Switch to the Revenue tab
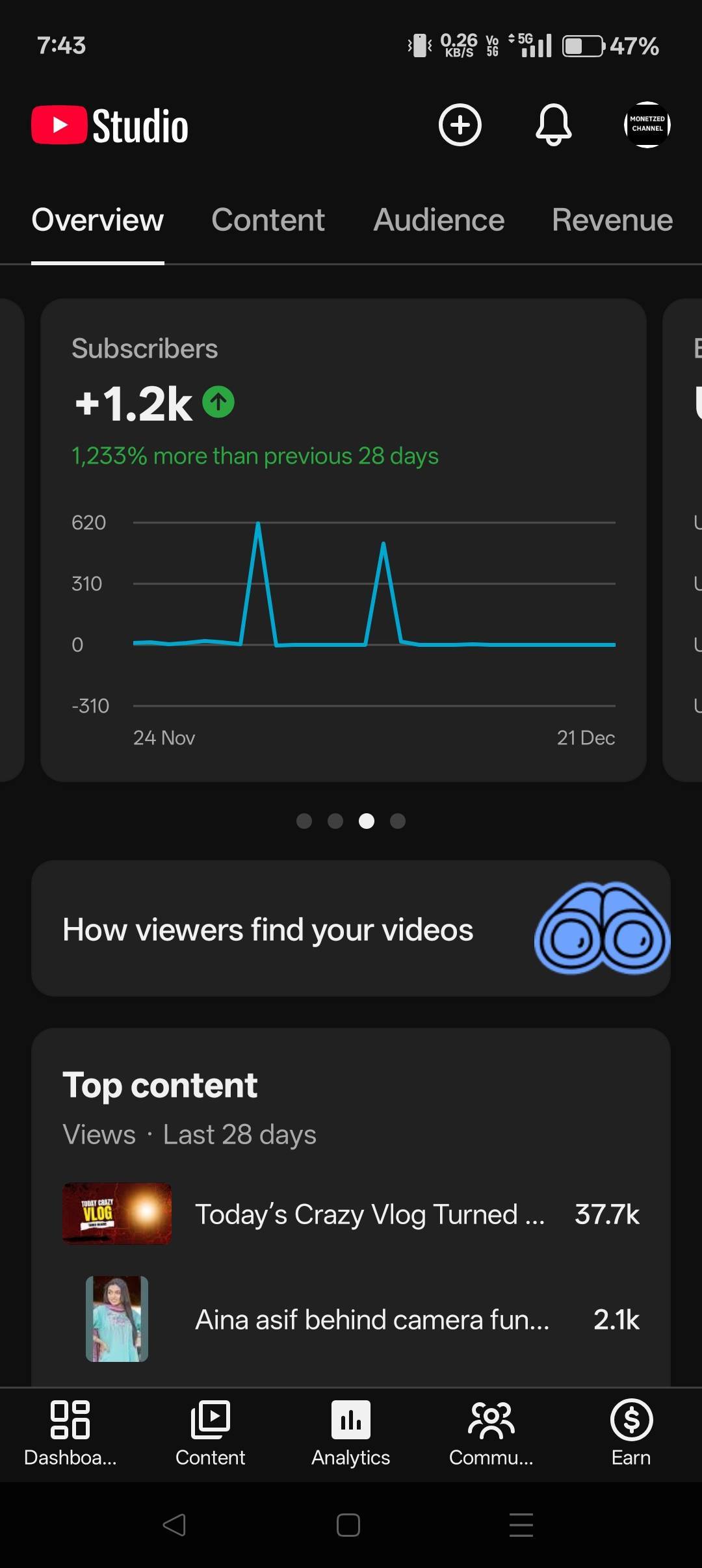This screenshot has width=702, height=1568. point(612,220)
